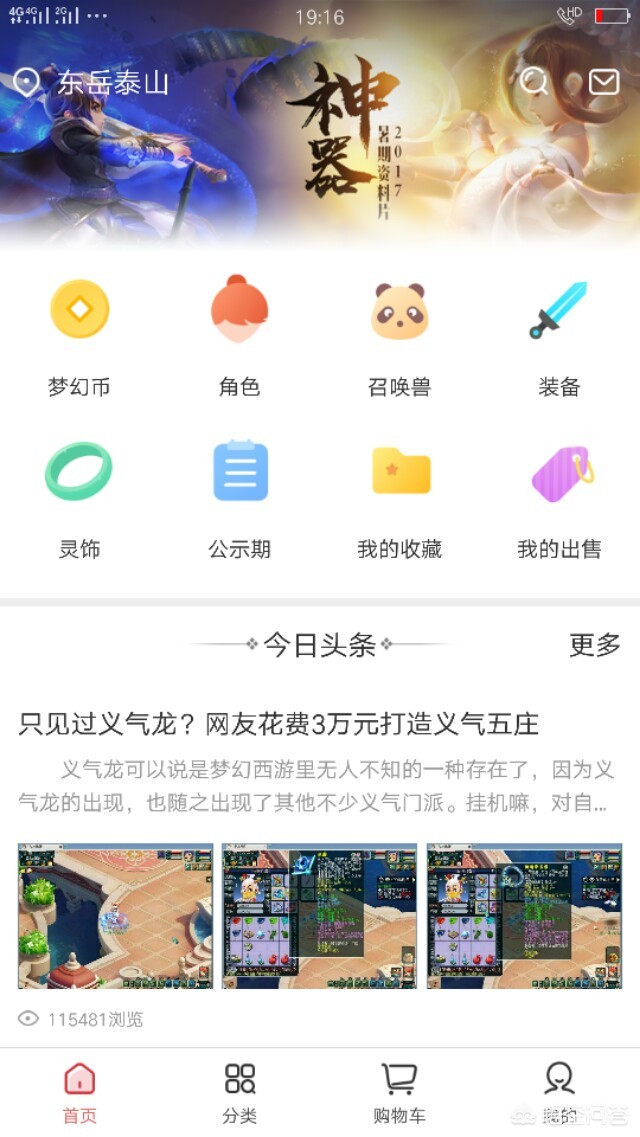Open the search magnifier icon

[535, 81]
